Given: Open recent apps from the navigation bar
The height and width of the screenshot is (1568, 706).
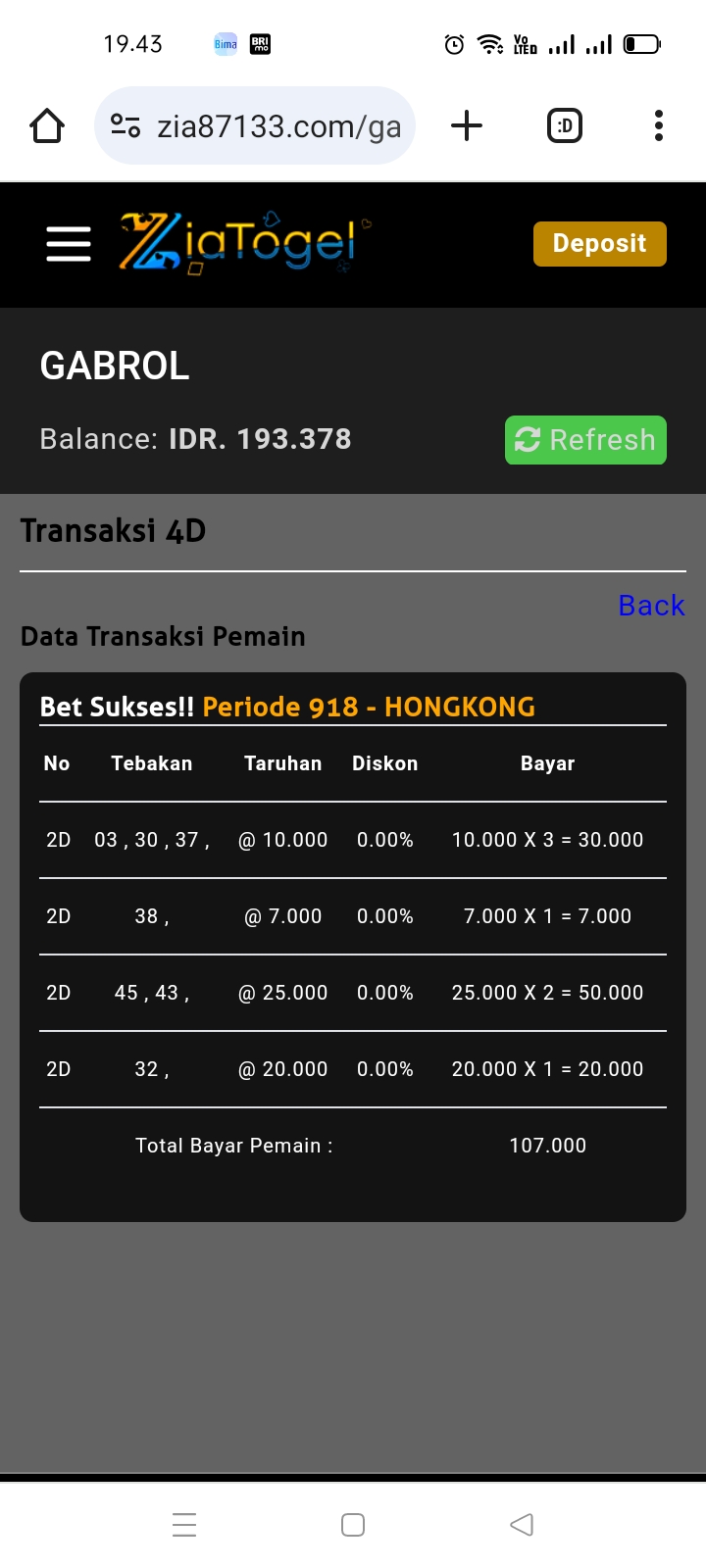Looking at the screenshot, I should click(184, 1525).
